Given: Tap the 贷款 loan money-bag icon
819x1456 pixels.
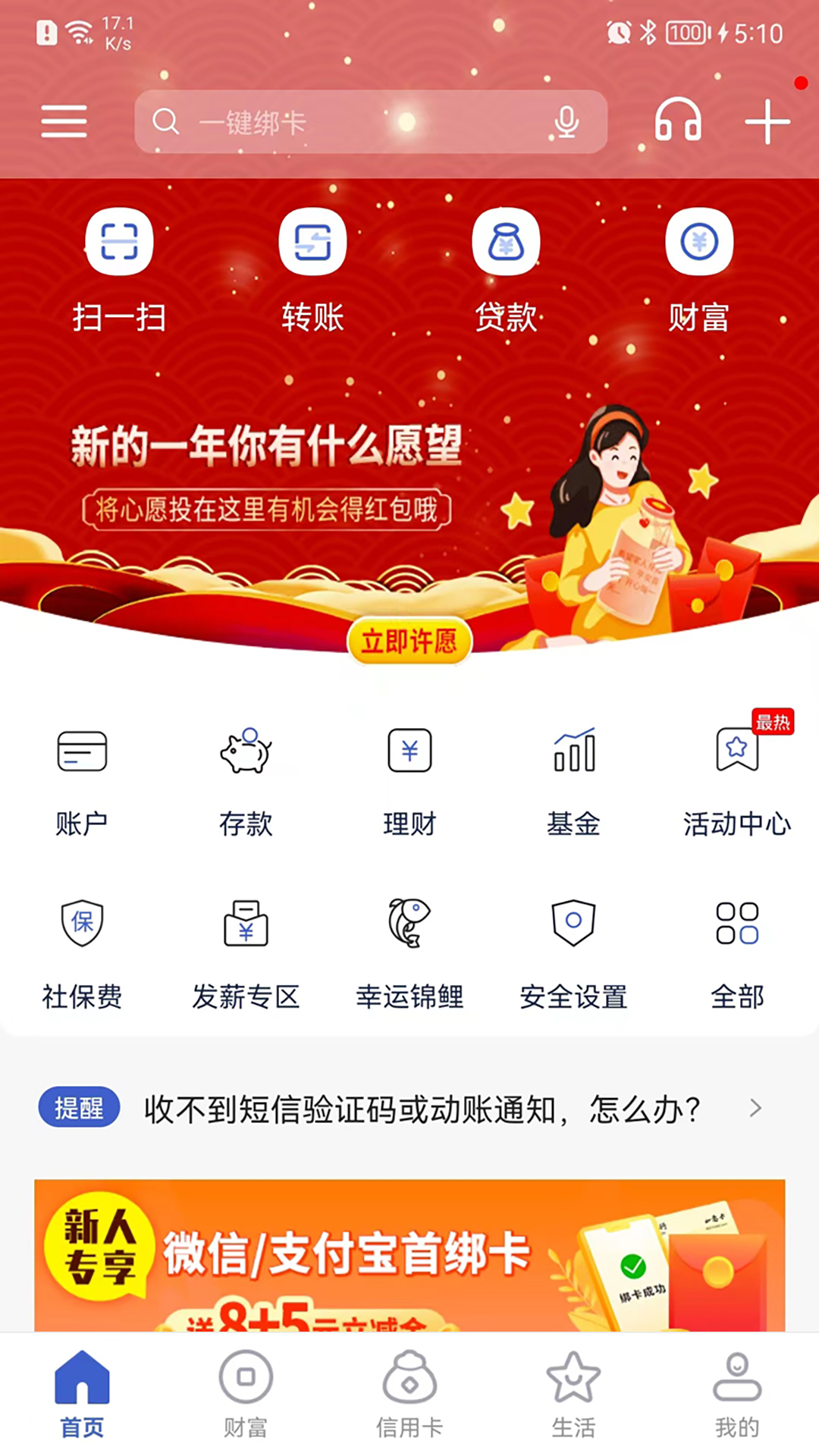Looking at the screenshot, I should 506,241.
